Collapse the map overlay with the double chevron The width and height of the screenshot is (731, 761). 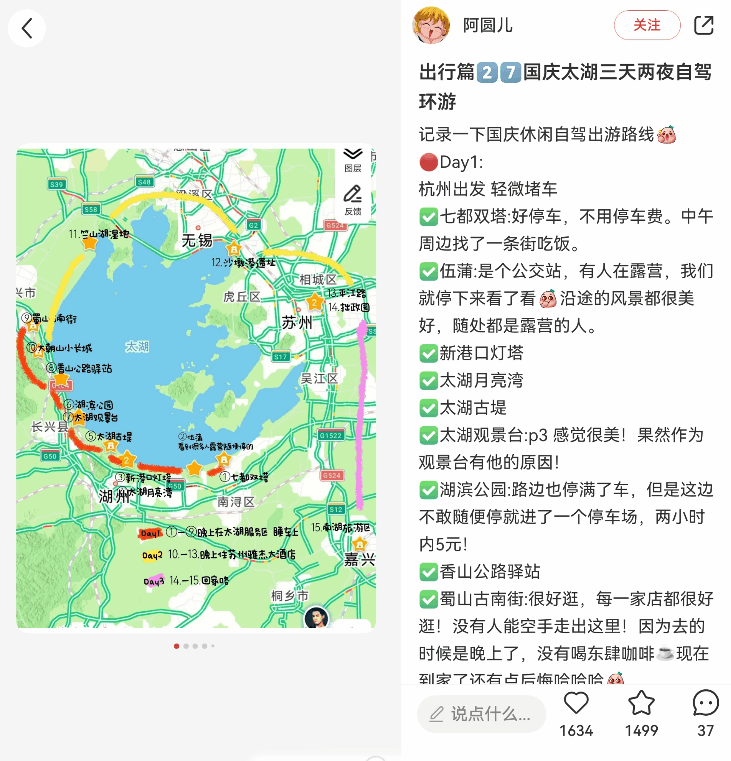(352, 152)
